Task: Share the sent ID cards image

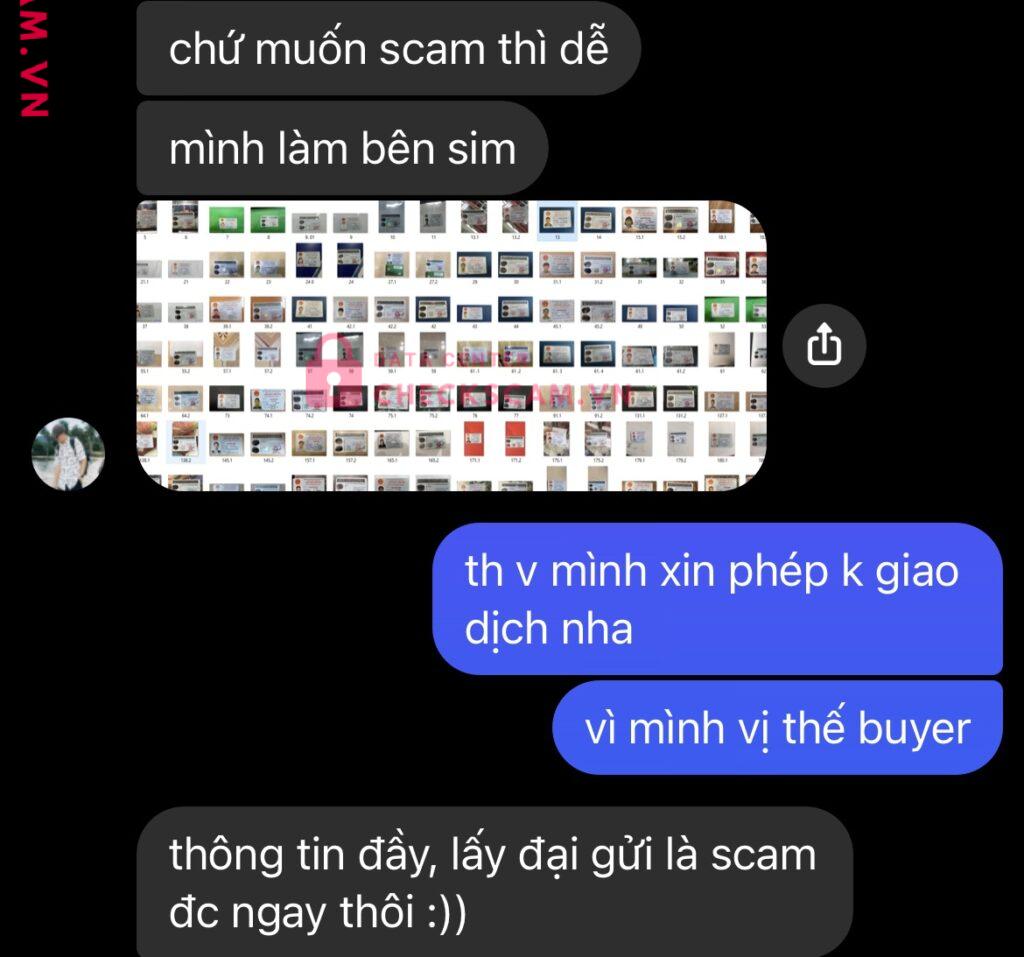Action: pyautogui.click(x=824, y=346)
